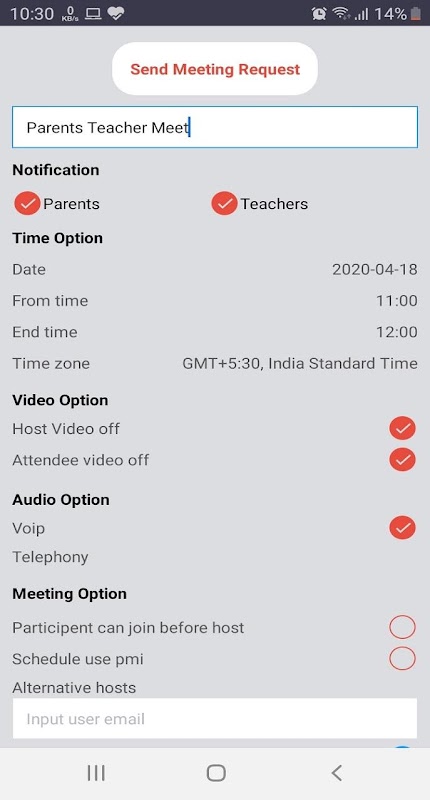Screen dimensions: 430x800
Task: Tap the Input user email field
Action: 215,719
